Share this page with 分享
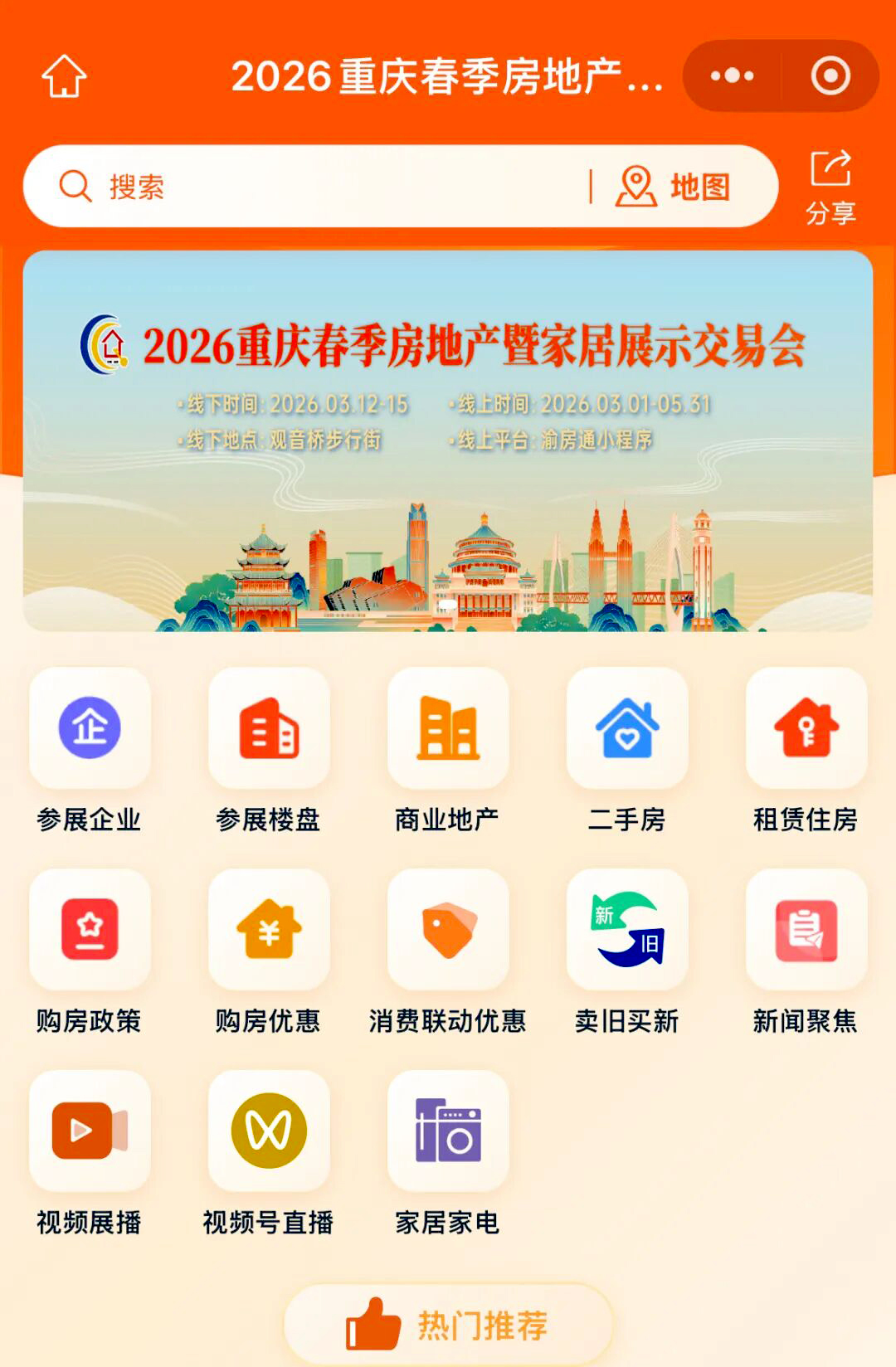Screen dimensions: 896x1367 click(x=830, y=187)
